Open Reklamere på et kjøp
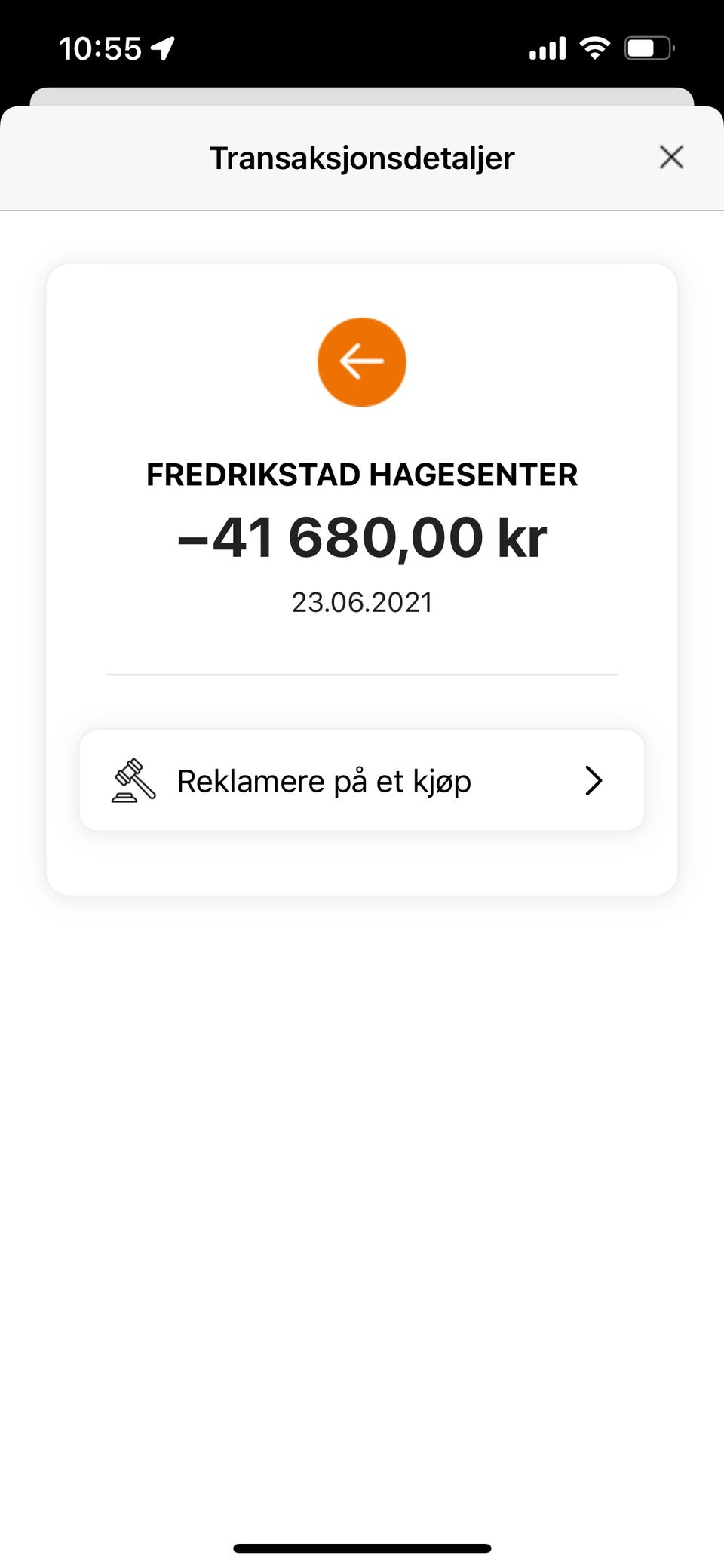This screenshot has width=724, height=1568. 362,780
